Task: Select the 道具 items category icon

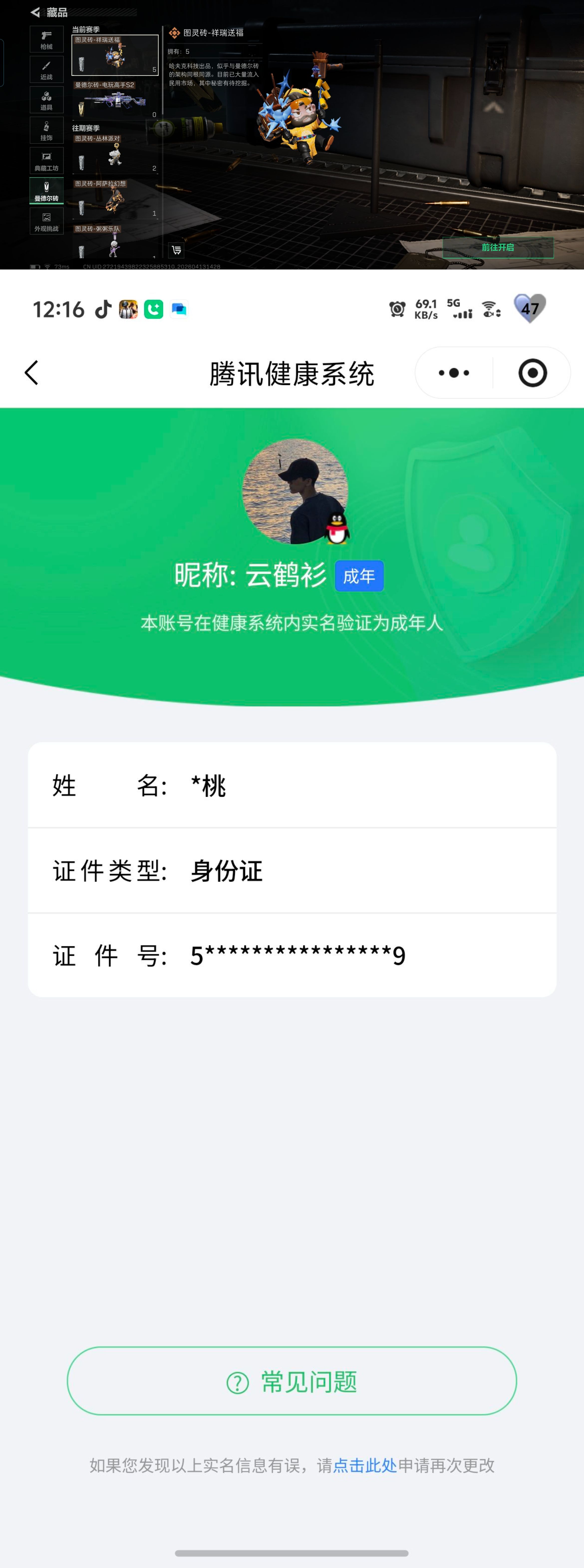Action: coord(47,99)
